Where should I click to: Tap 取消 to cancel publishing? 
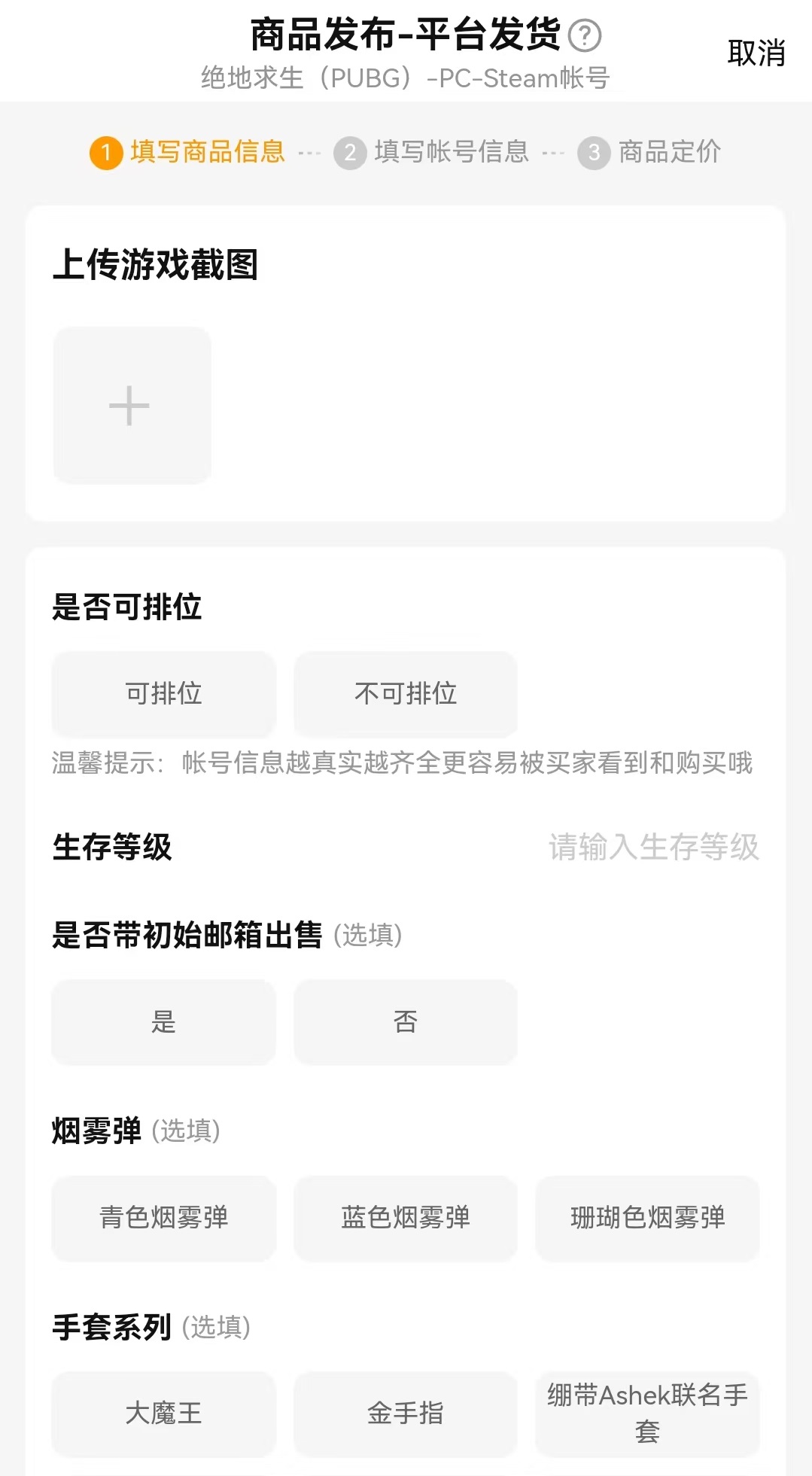pos(756,53)
